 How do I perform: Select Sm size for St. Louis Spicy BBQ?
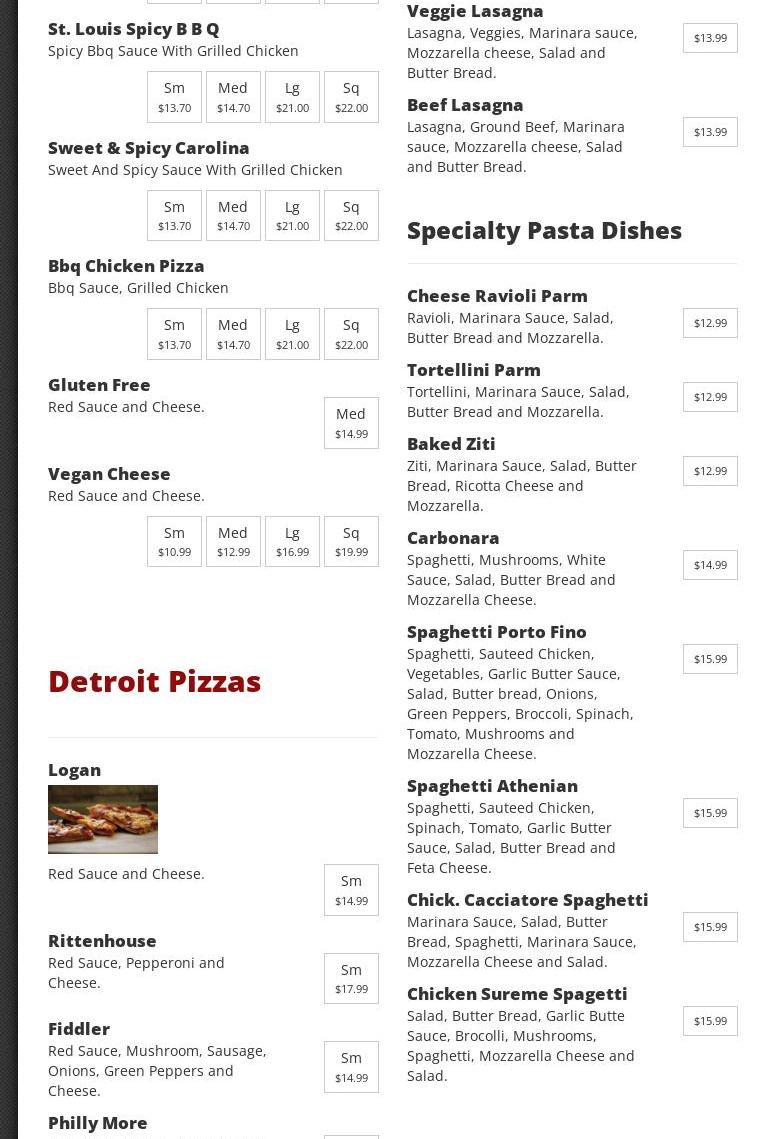(x=174, y=97)
